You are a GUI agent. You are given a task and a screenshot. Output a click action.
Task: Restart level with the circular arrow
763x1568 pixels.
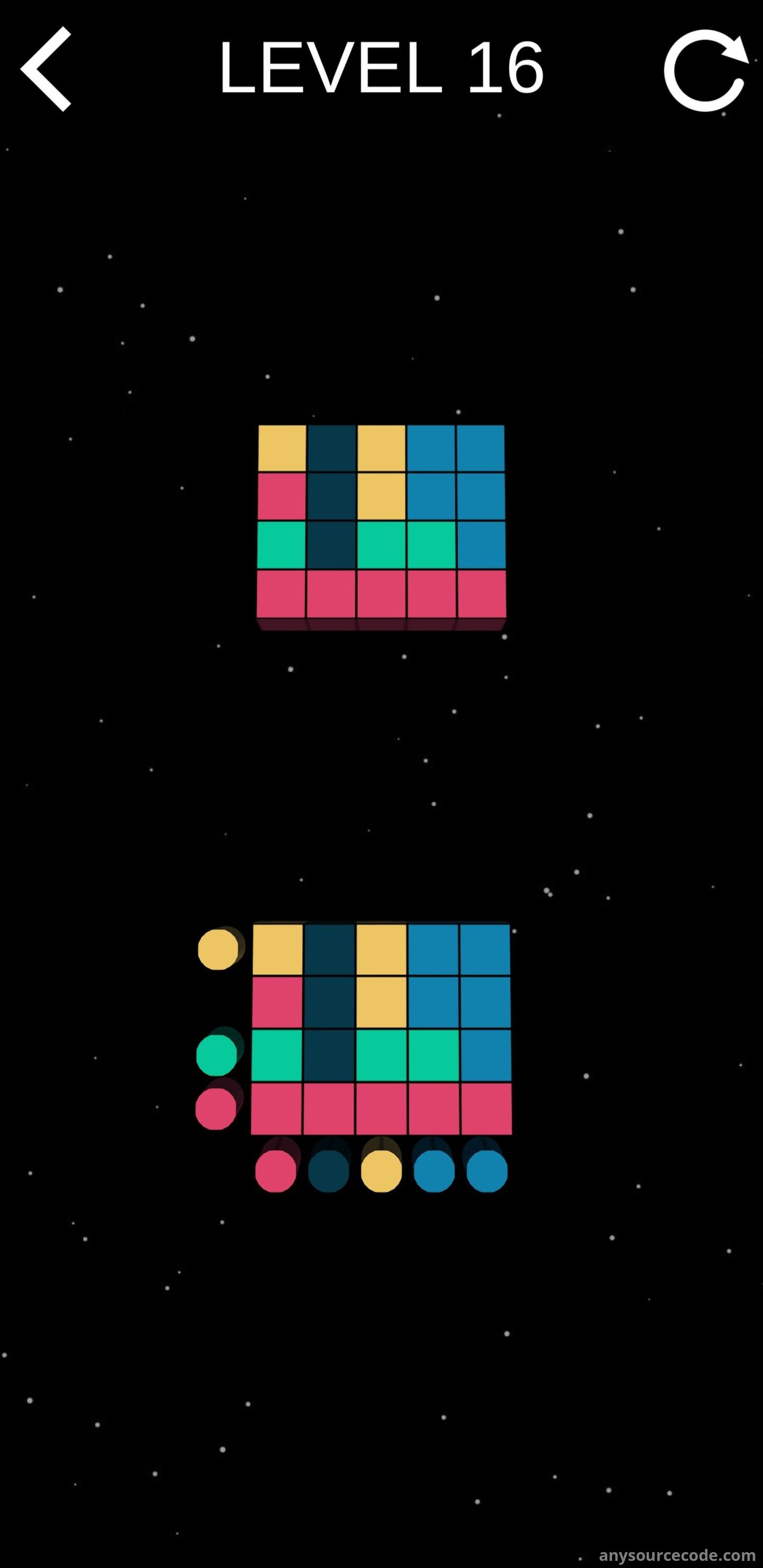point(705,70)
